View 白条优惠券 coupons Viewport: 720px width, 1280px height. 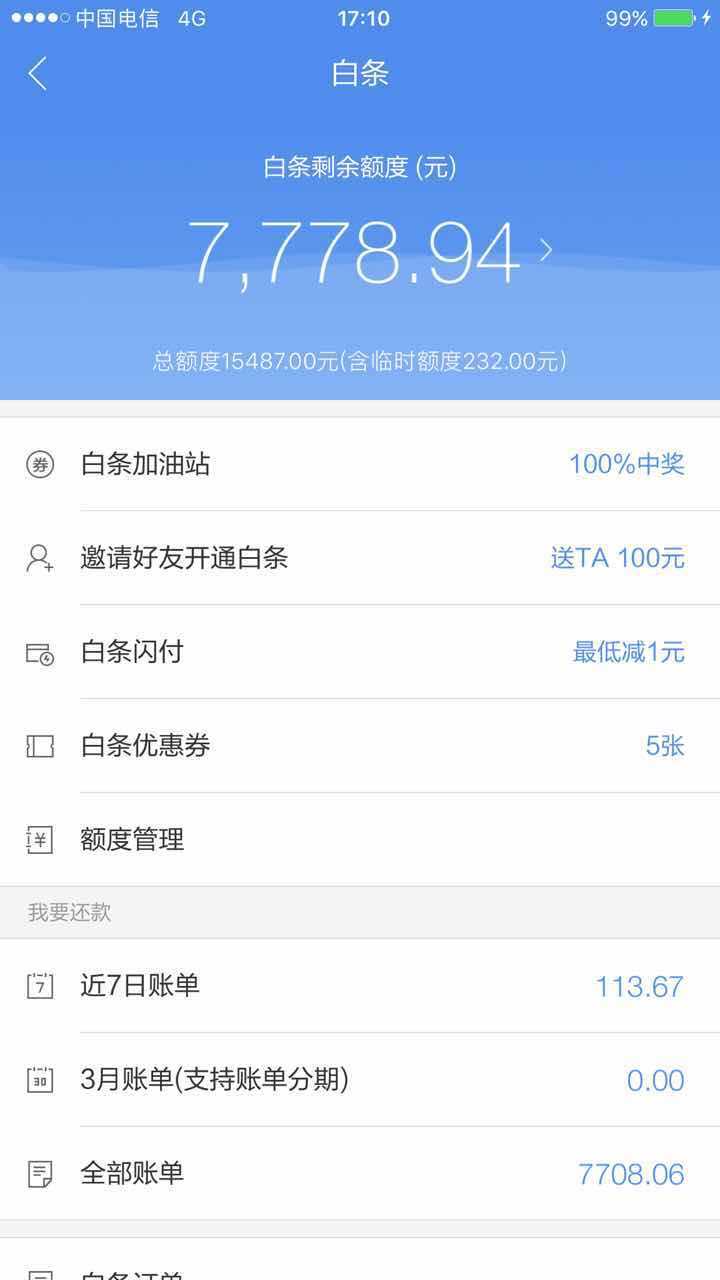click(x=360, y=746)
